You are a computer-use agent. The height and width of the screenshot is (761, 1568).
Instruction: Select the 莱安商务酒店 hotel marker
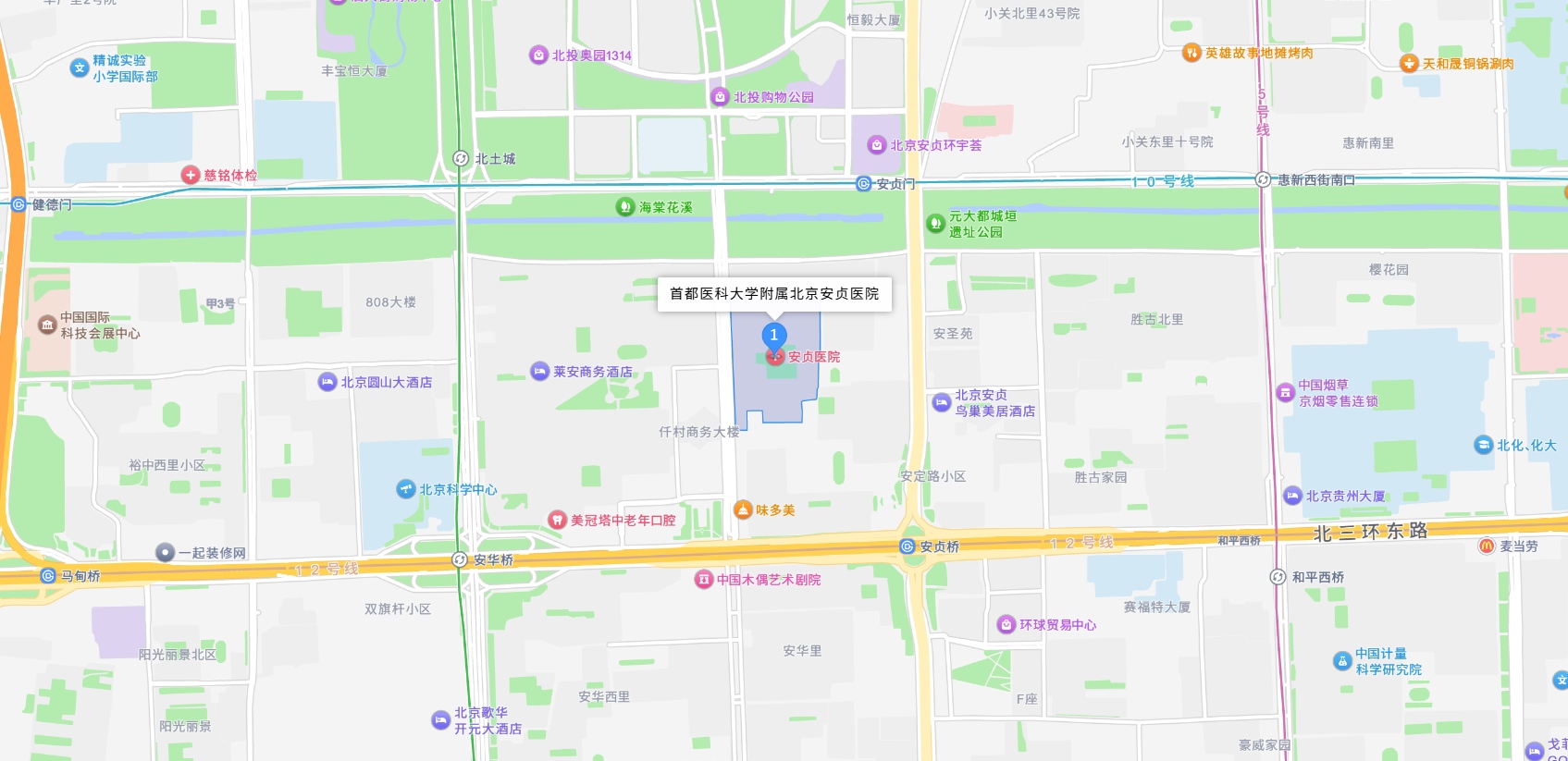540,372
